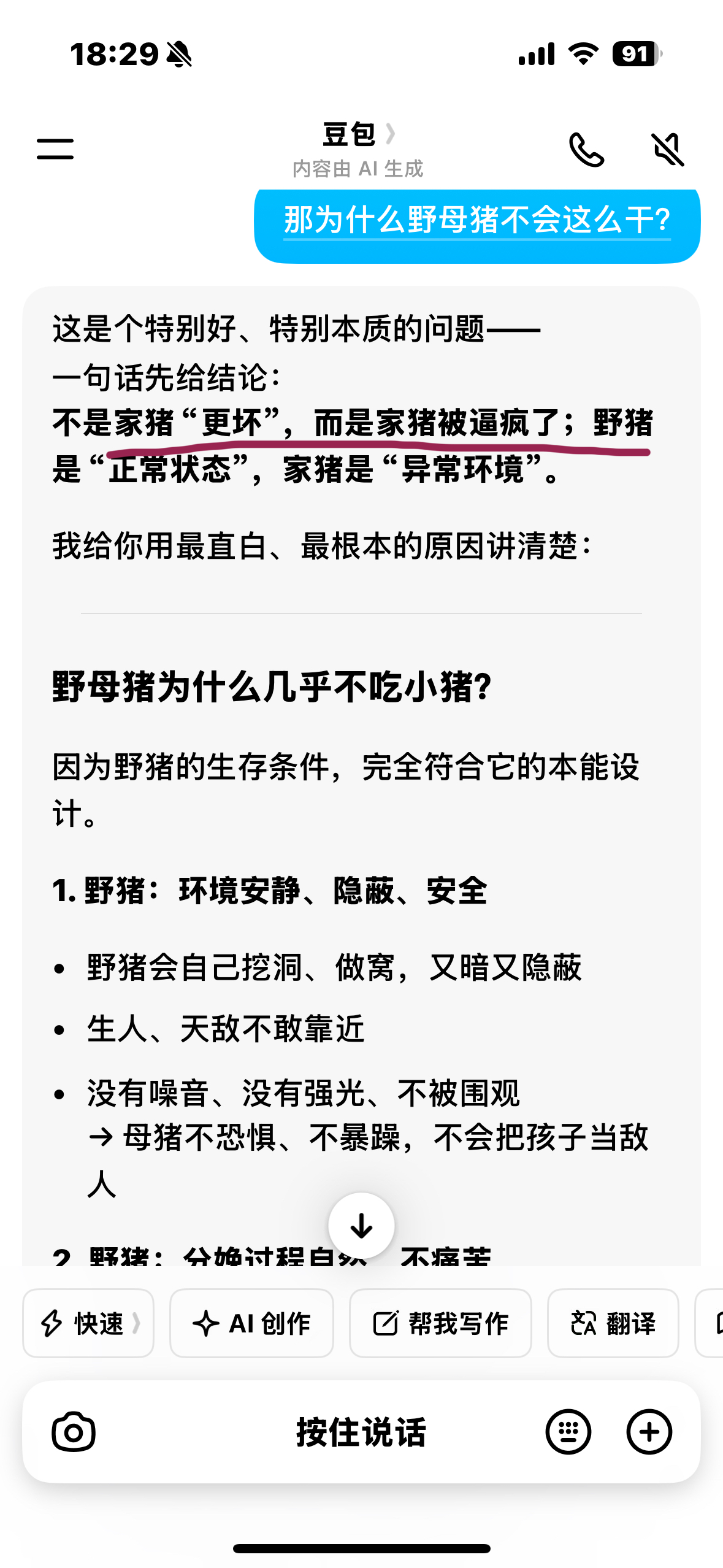Start a voice call with 豆包

586,149
